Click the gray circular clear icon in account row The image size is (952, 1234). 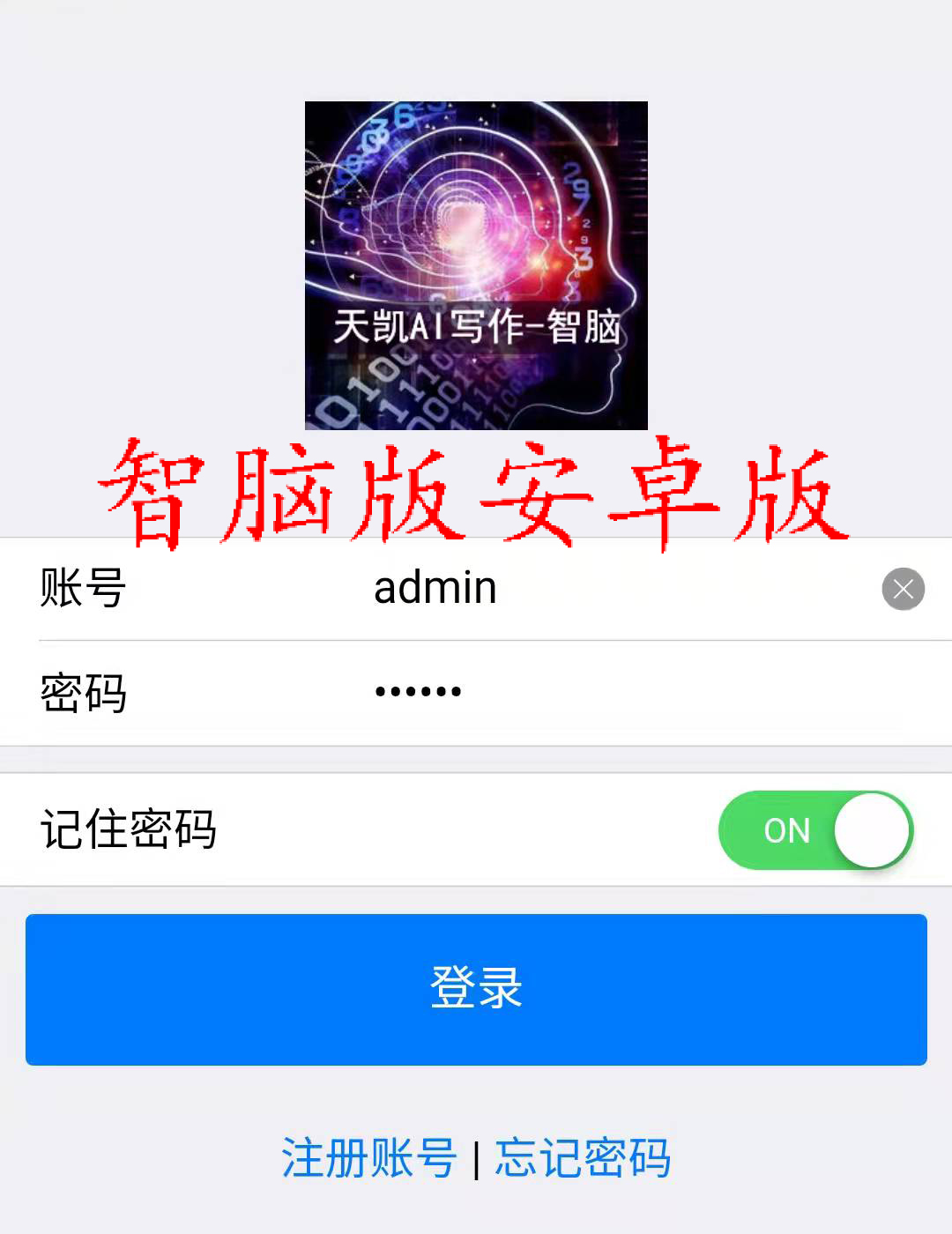click(x=903, y=589)
